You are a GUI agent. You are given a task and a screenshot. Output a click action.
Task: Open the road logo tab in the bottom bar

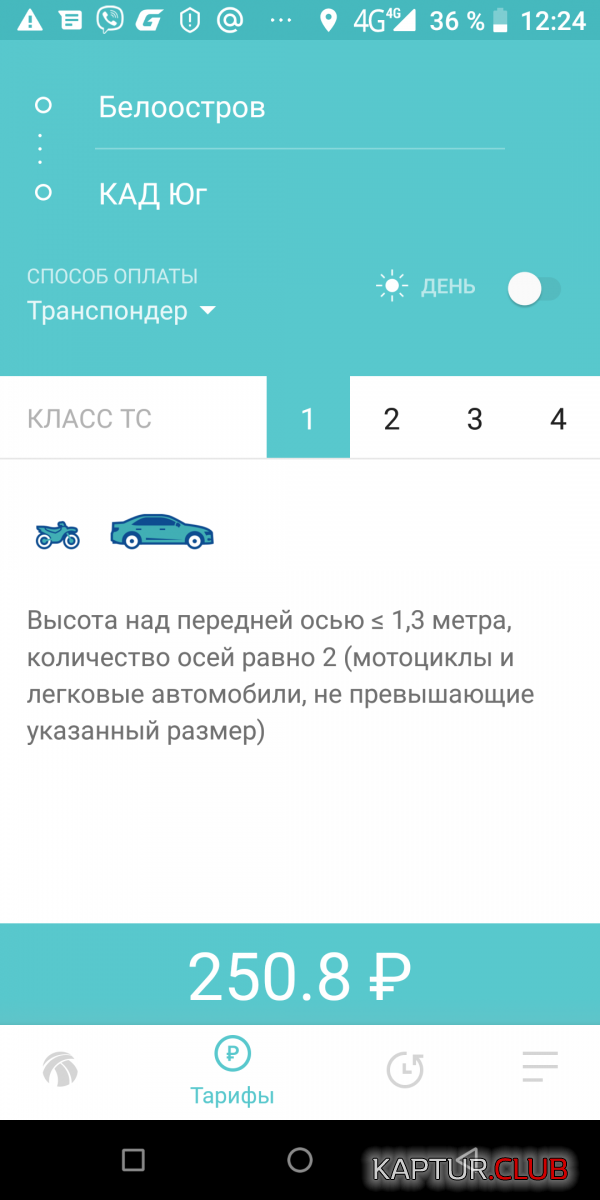tap(60, 1069)
